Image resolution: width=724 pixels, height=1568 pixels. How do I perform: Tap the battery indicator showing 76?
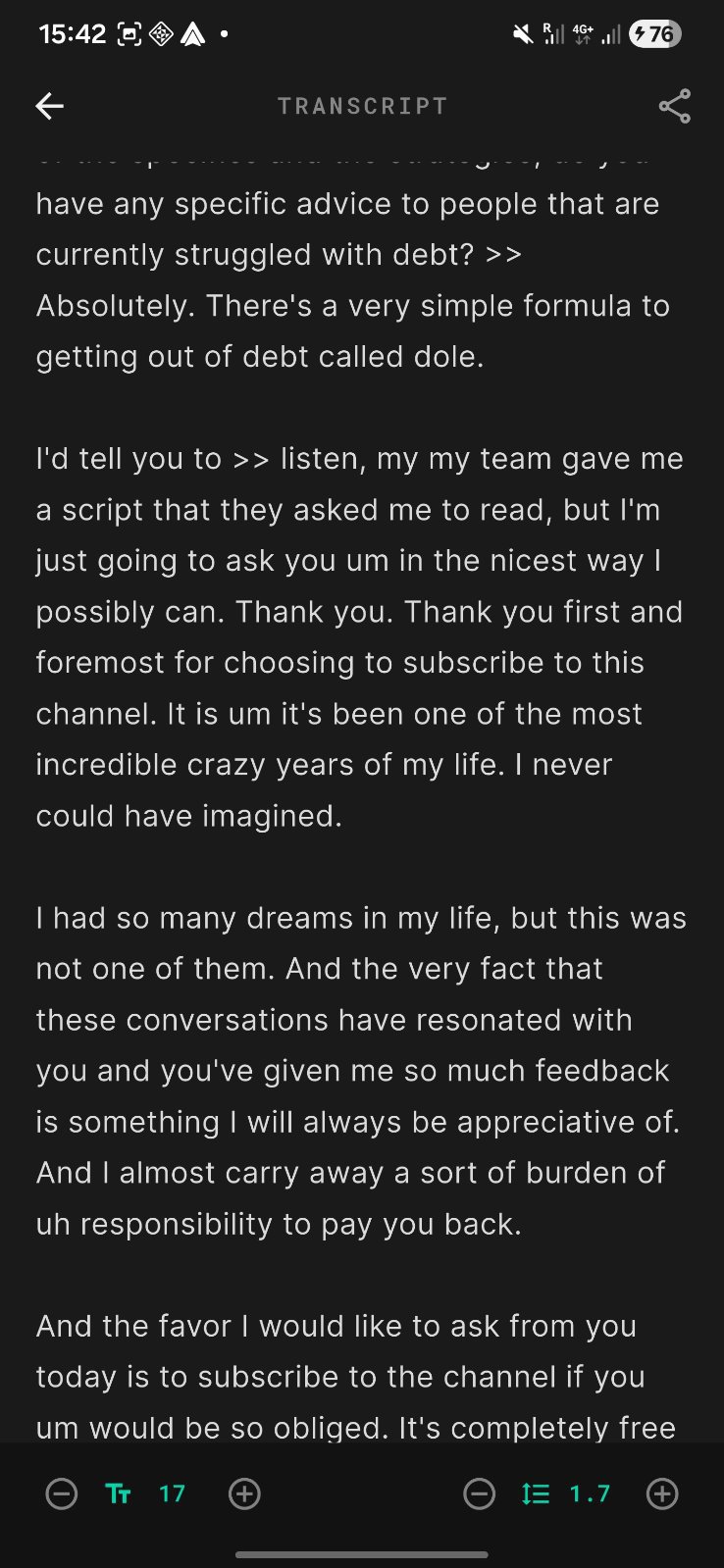(x=653, y=32)
